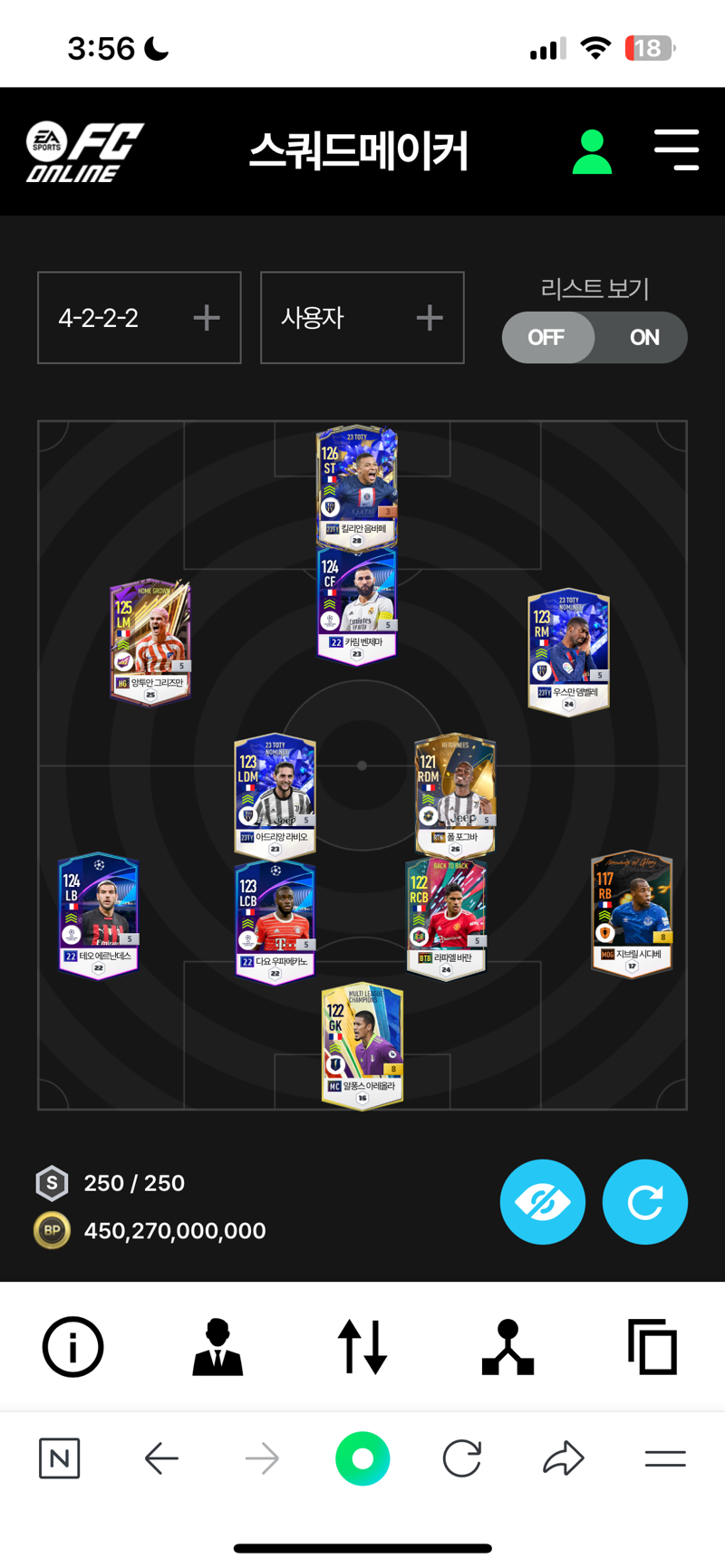Open the user profile icon
This screenshot has height=1568, width=725.
tap(592, 151)
